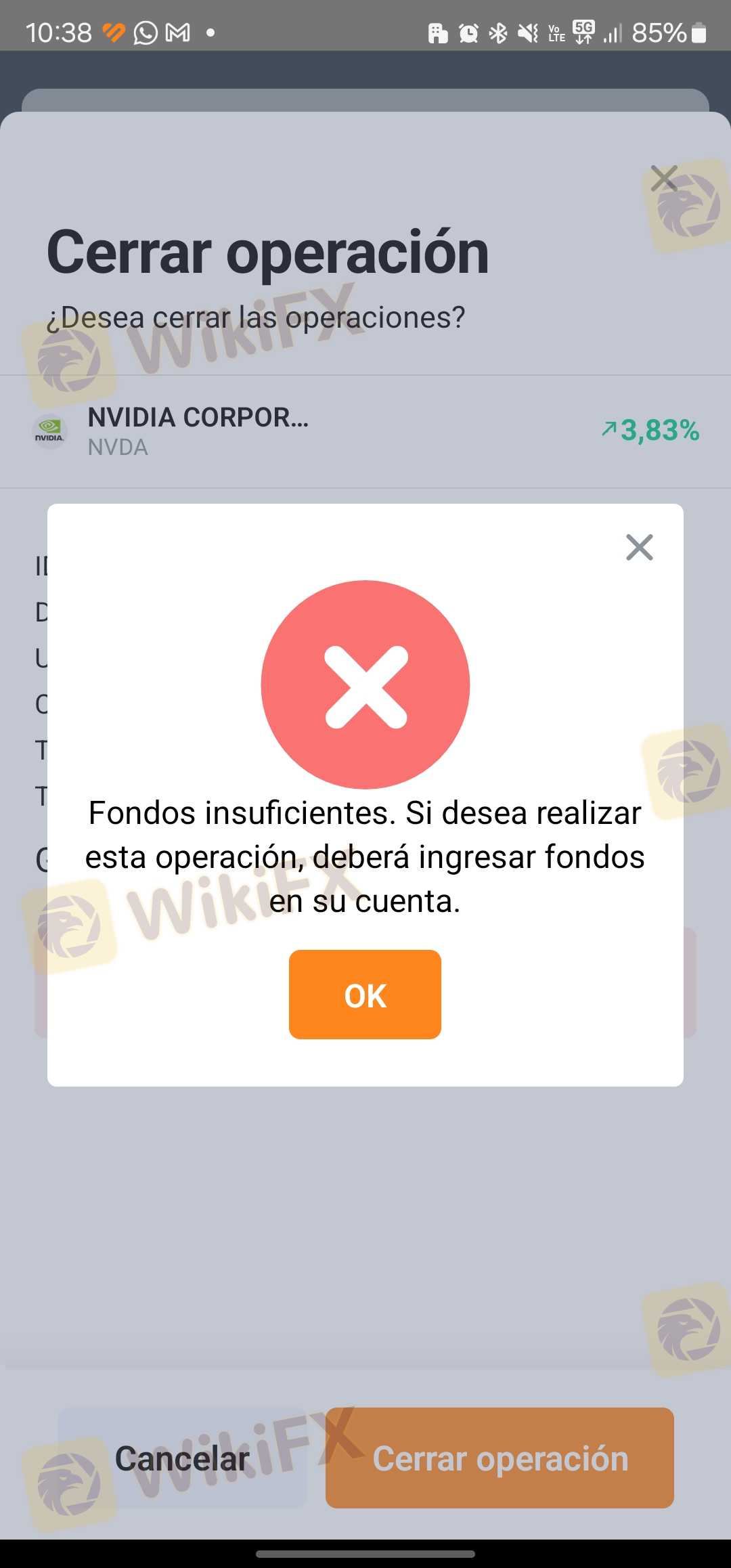Dismiss the error dialog with its X
This screenshot has width=731, height=1568.
click(639, 547)
